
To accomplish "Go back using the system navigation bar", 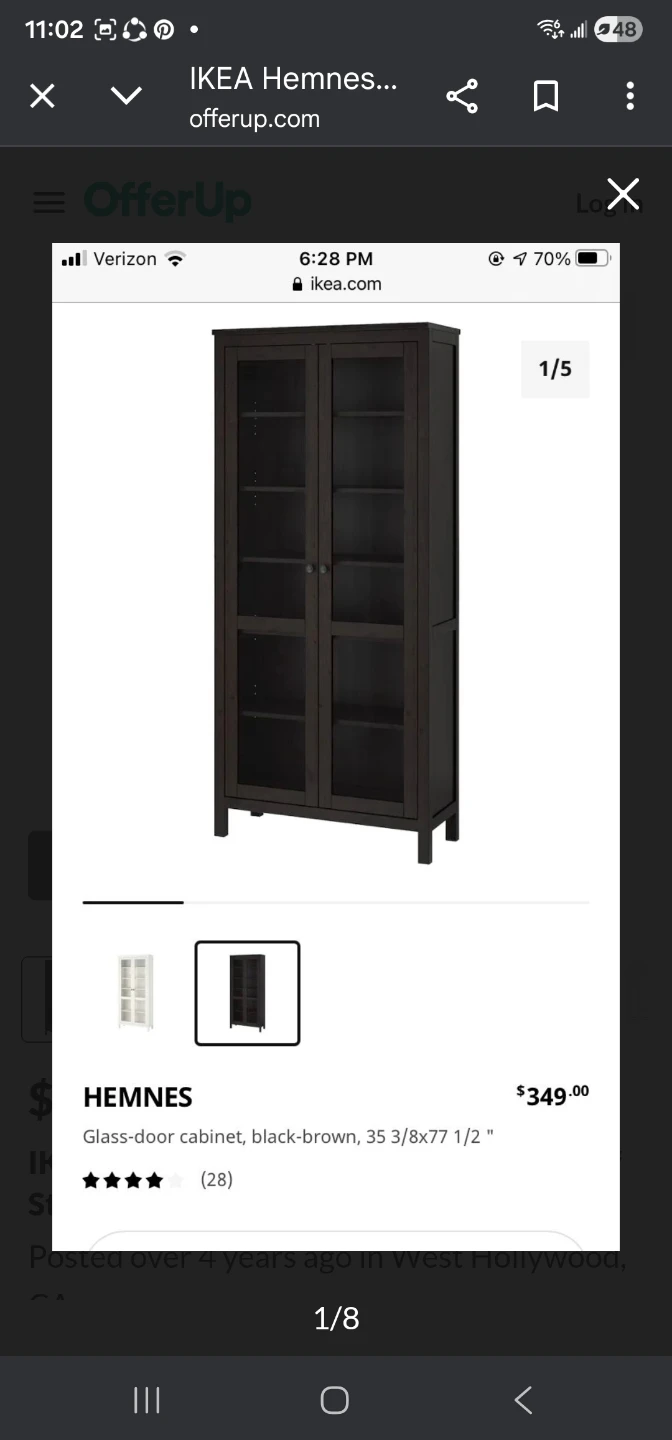I will point(523,1400).
